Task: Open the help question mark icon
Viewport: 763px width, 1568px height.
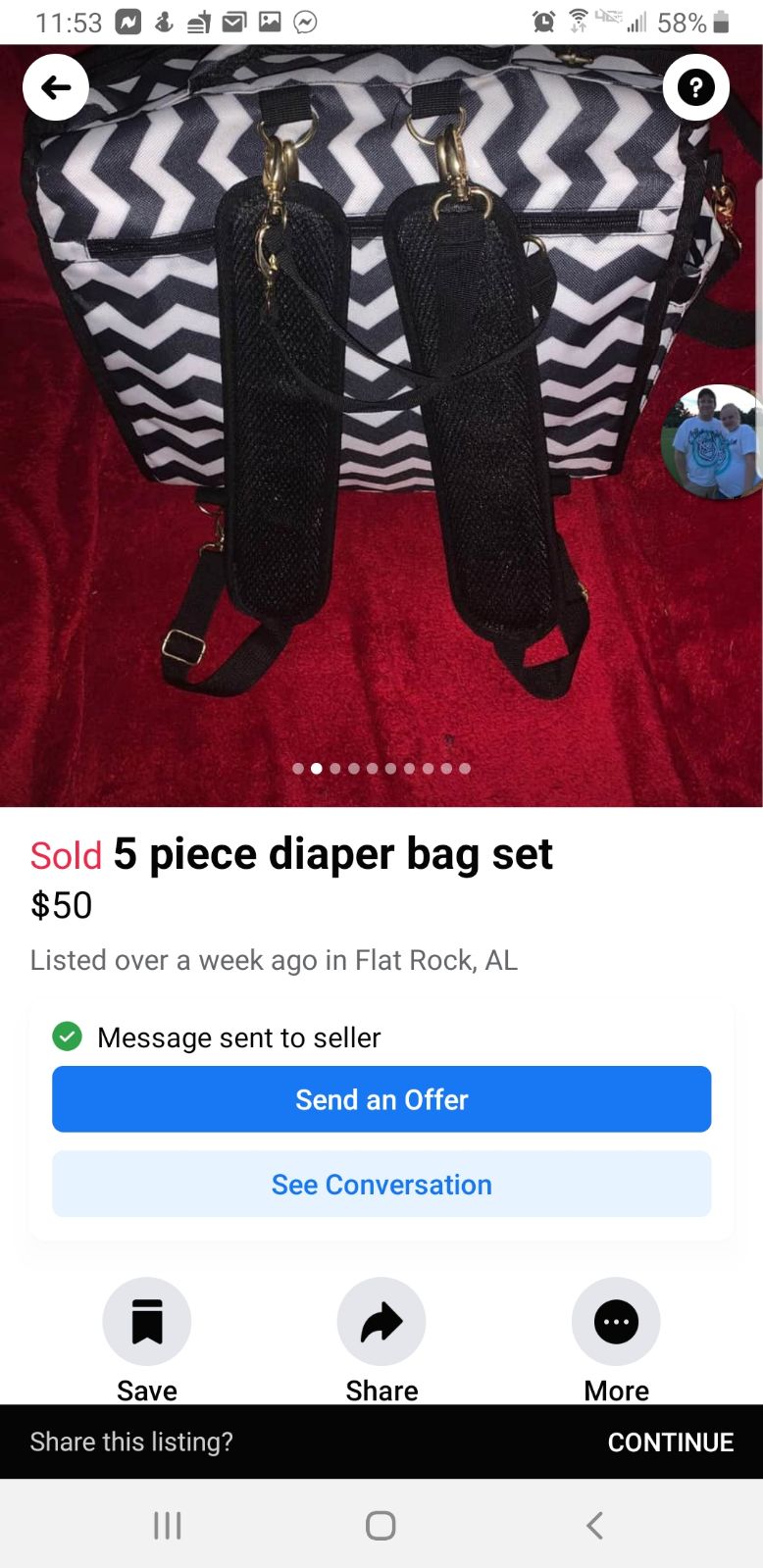Action: (696, 88)
